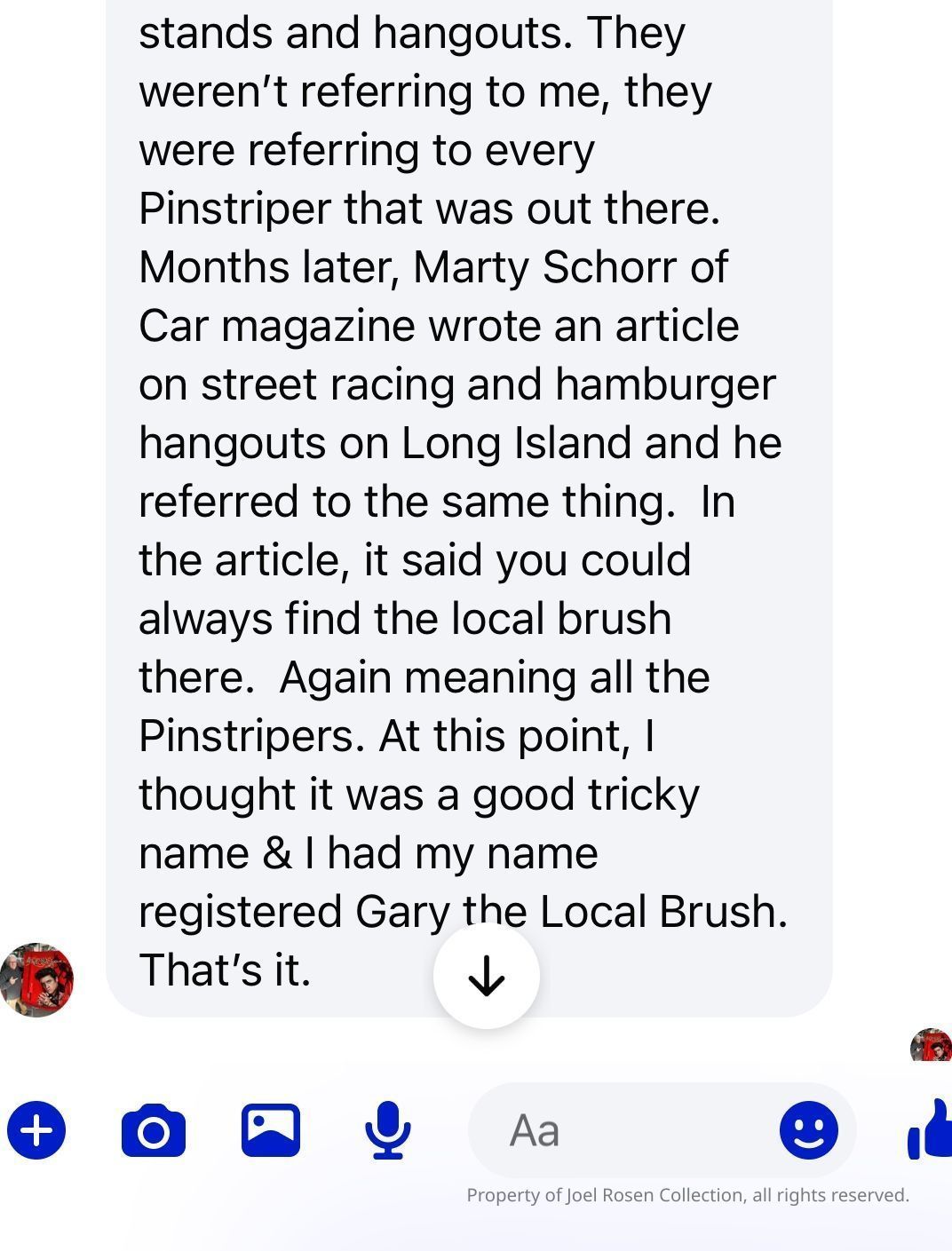Screen dimensions: 952x1251
Task: Record a voice message with the microphone
Action: click(x=388, y=1130)
